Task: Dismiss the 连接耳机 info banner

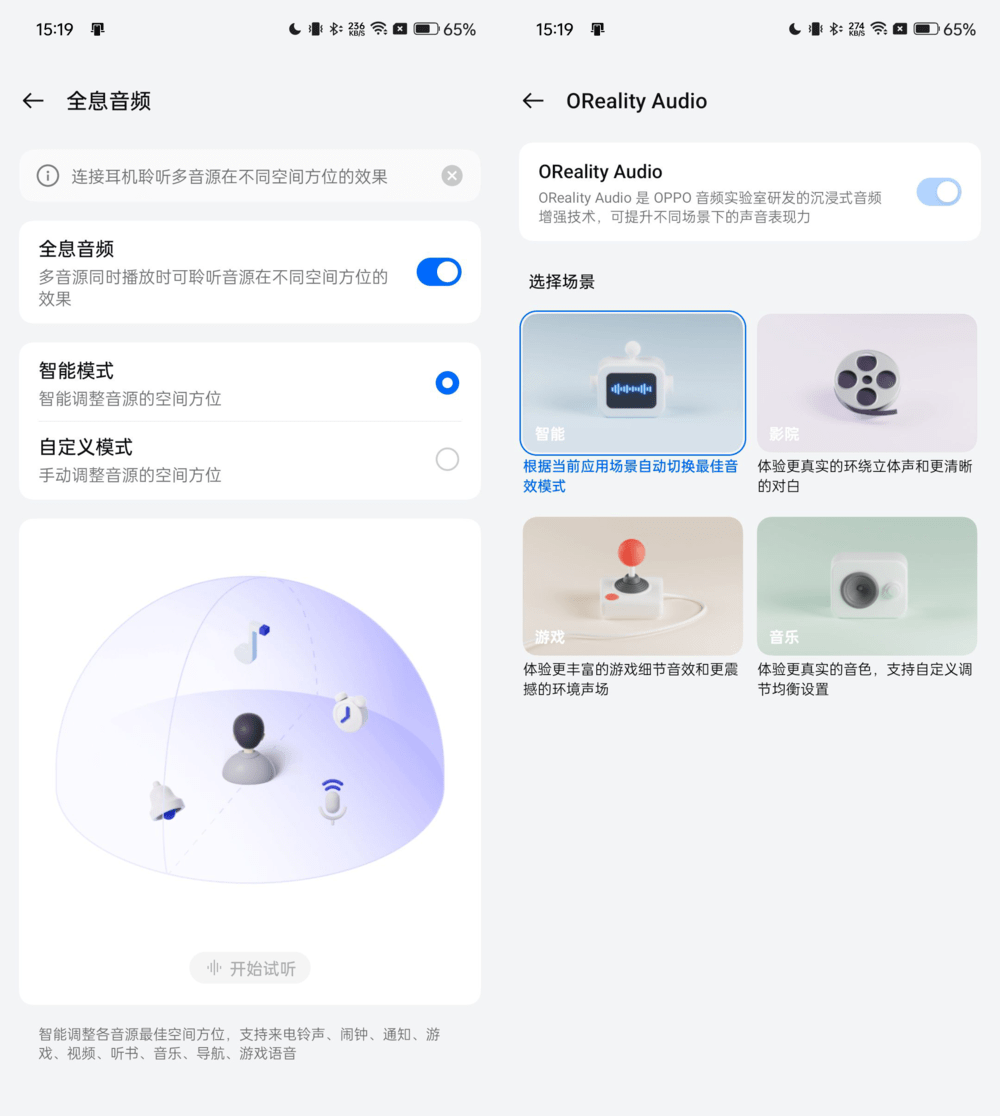Action: click(452, 176)
